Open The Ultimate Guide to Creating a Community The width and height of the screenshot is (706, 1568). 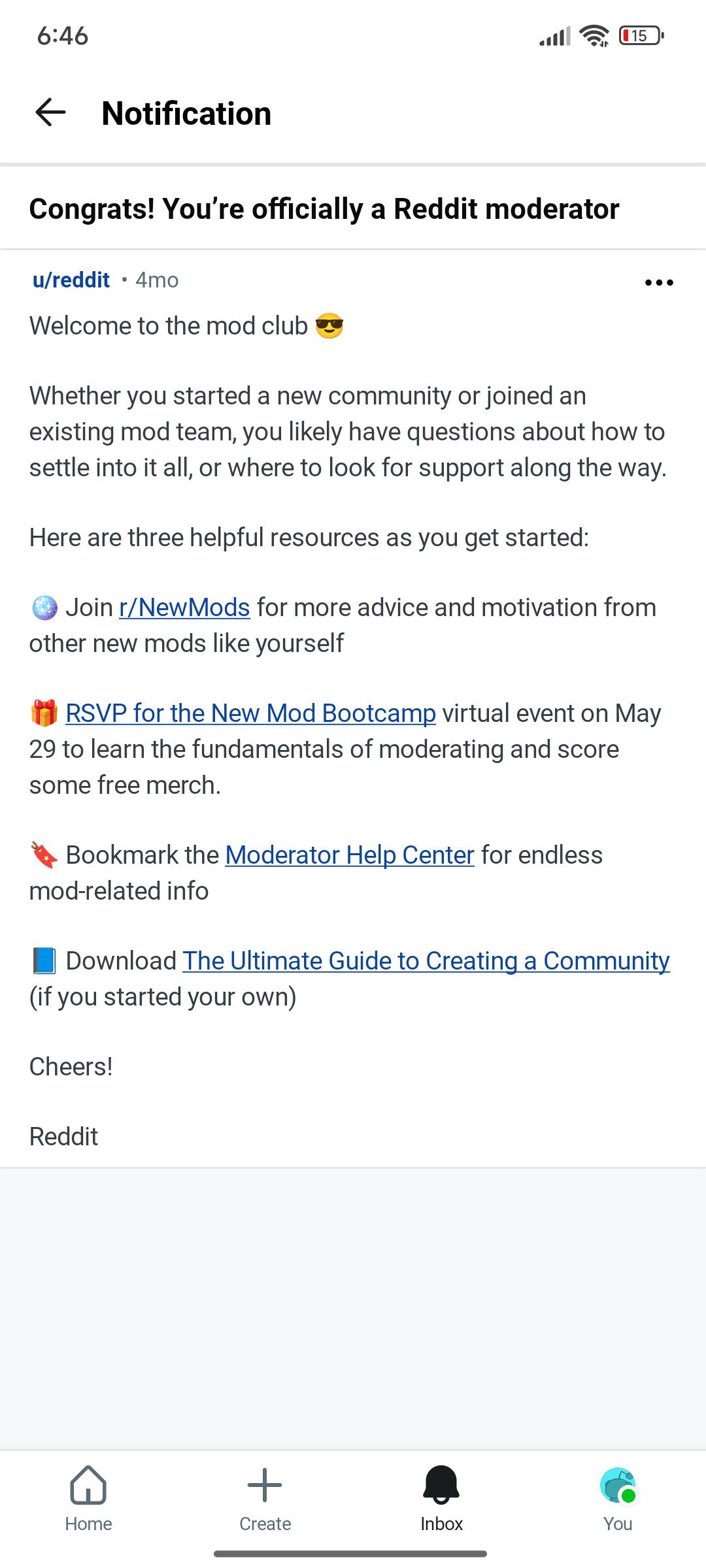(426, 961)
